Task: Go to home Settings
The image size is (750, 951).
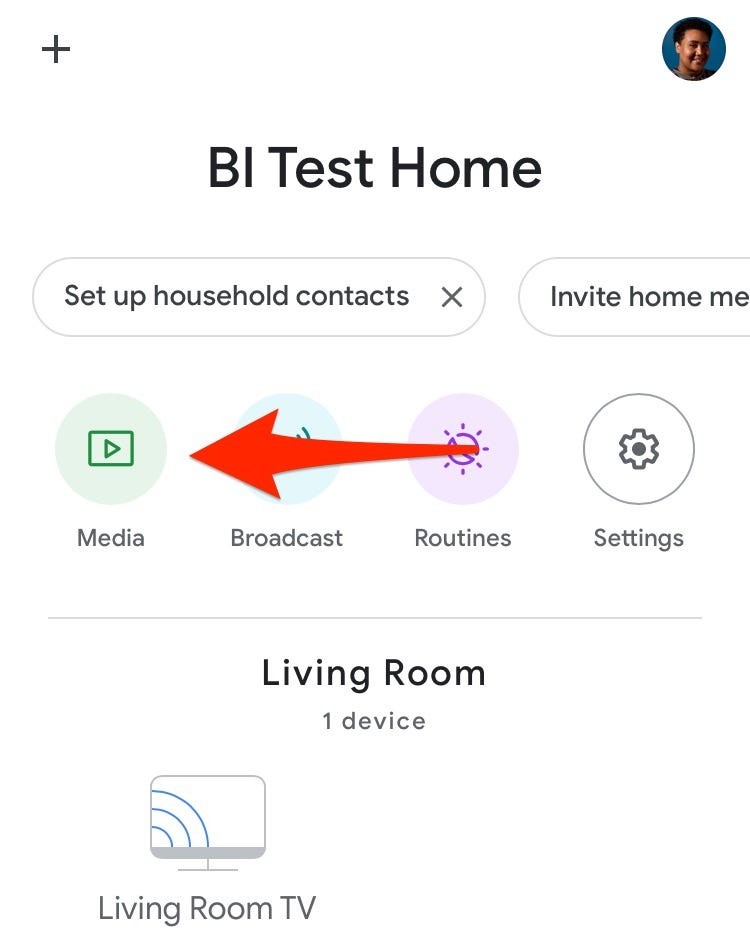Action: [638, 449]
